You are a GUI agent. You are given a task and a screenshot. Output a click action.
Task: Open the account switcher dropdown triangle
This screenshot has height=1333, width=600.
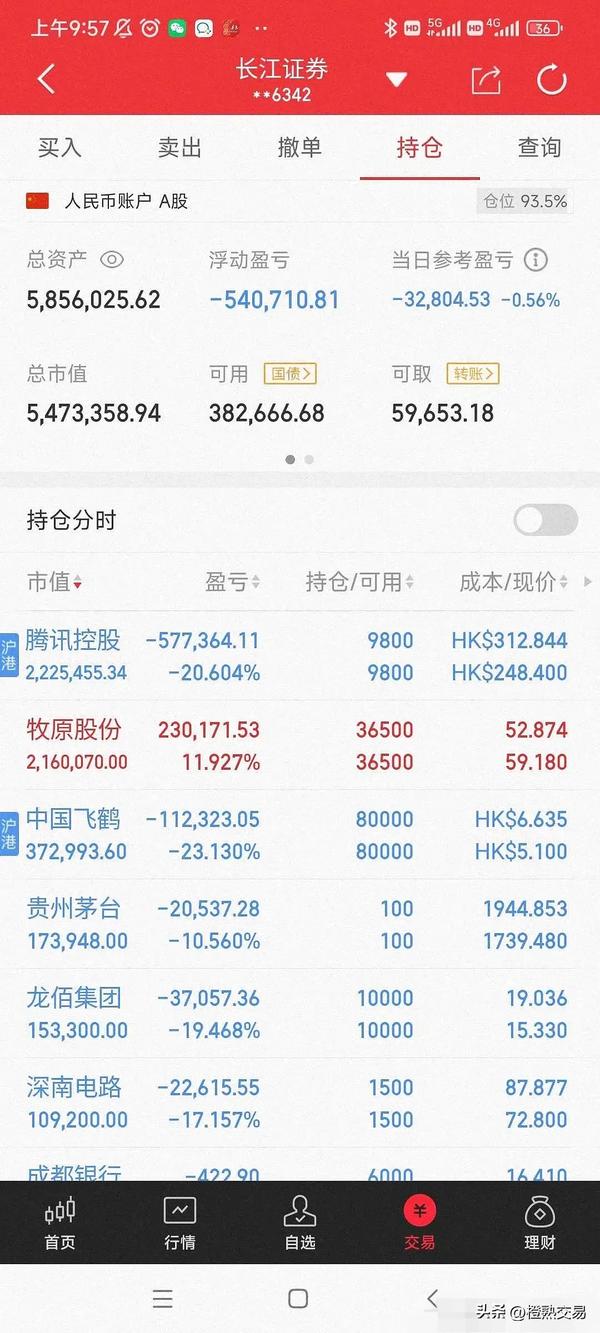point(396,80)
